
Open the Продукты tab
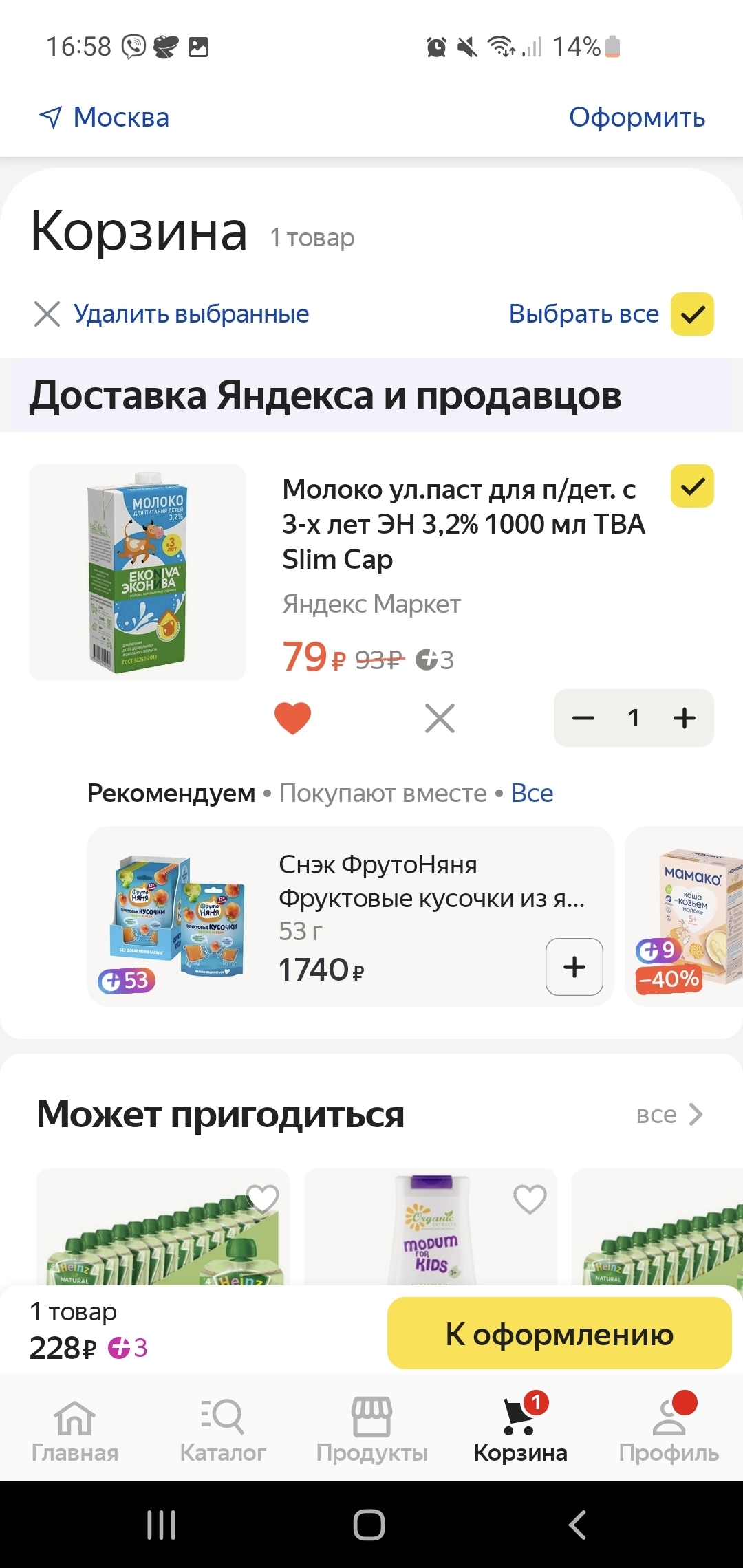point(371,1429)
